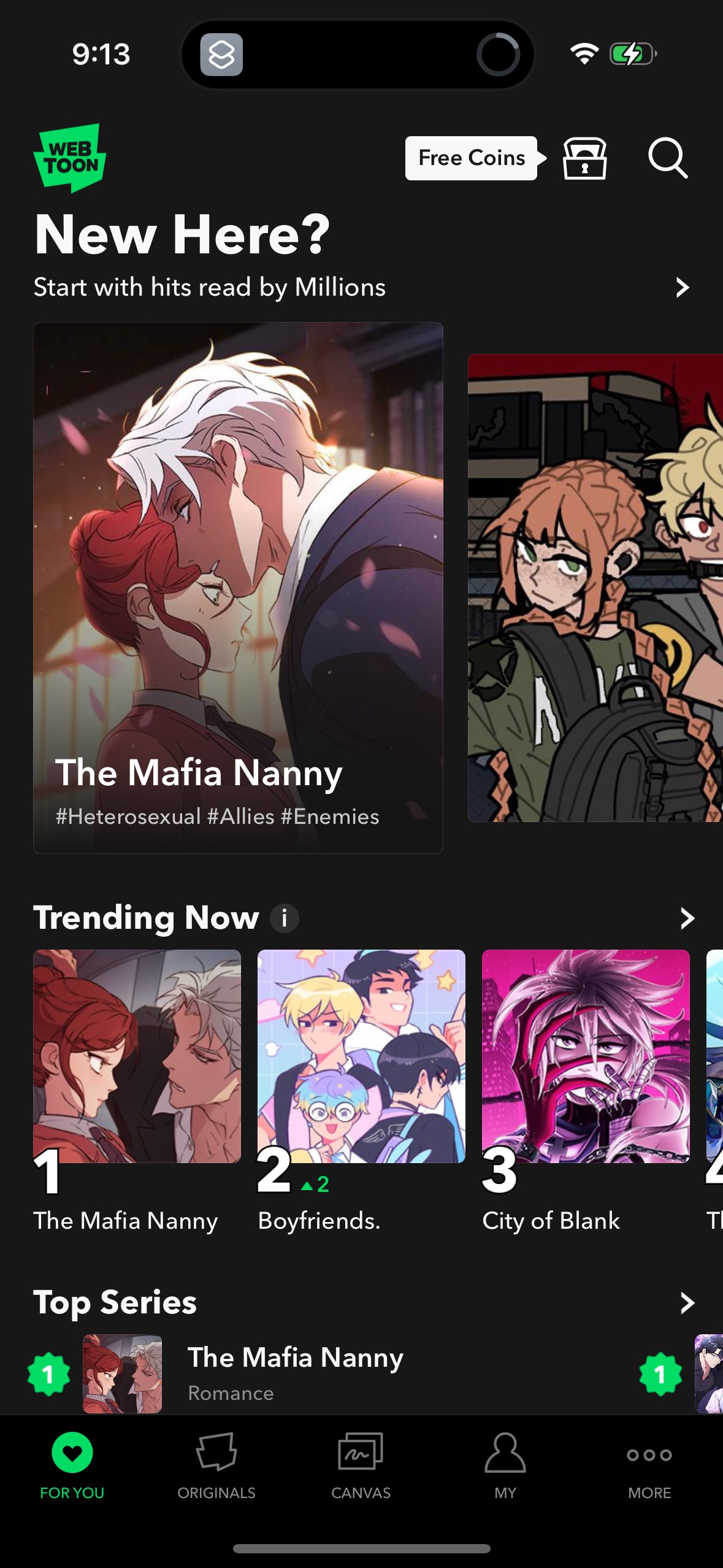Image resolution: width=723 pixels, height=1568 pixels.
Task: Open the Trending Now info icon
Action: point(283,918)
